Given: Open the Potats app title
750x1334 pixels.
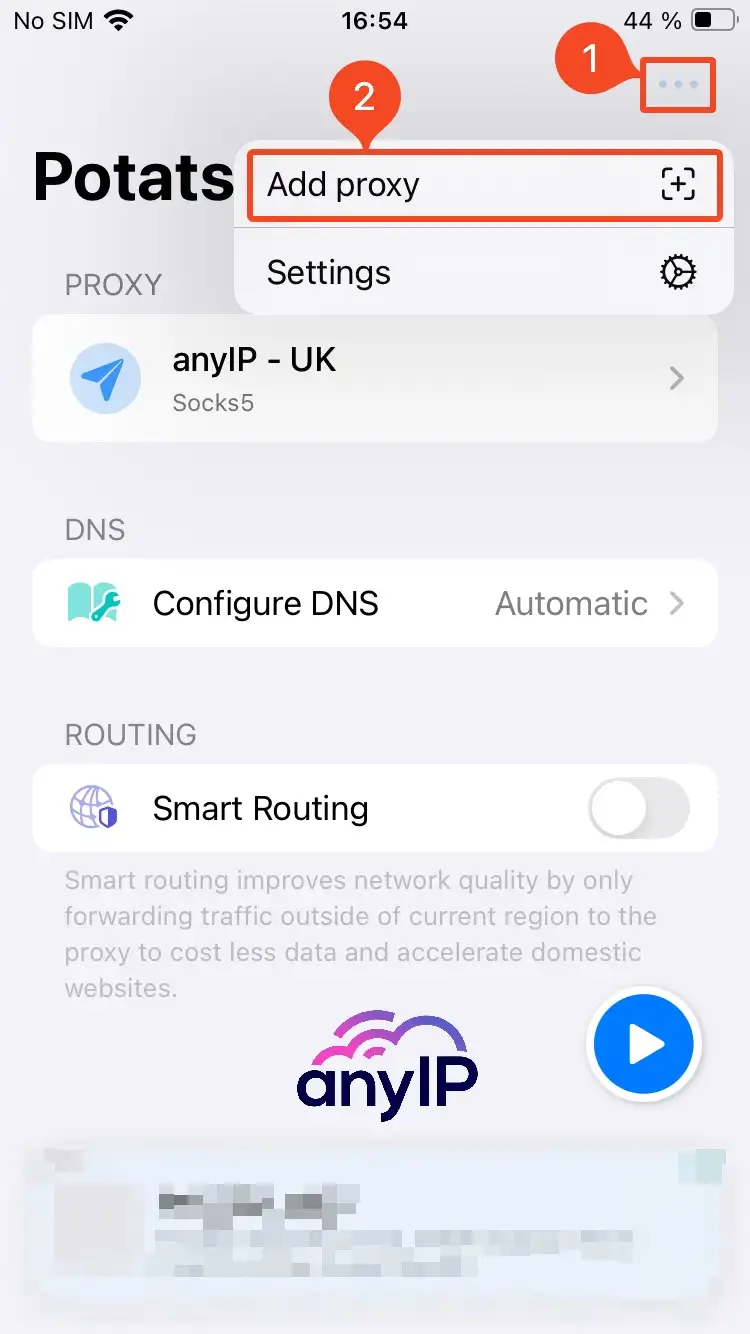Looking at the screenshot, I should coord(130,177).
